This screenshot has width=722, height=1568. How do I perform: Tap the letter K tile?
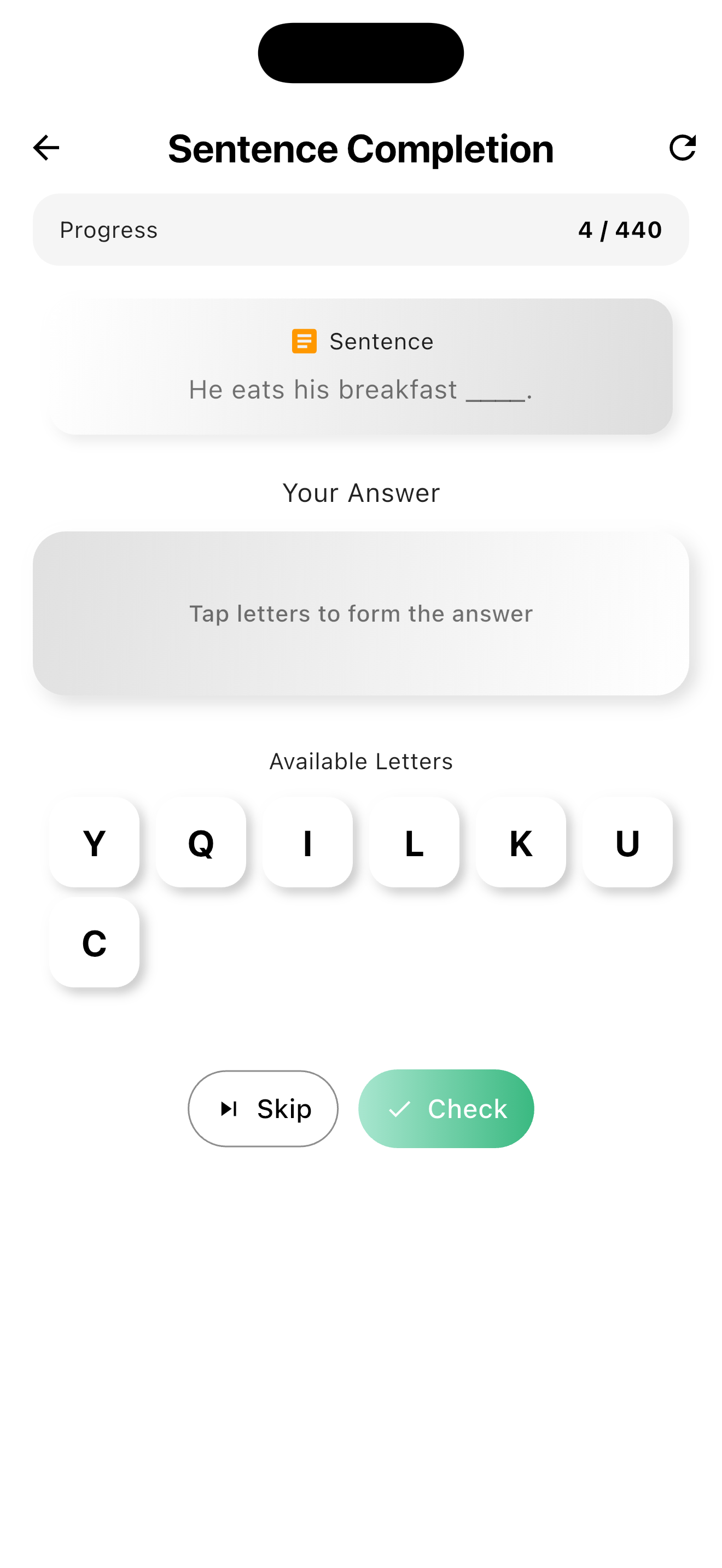(521, 843)
